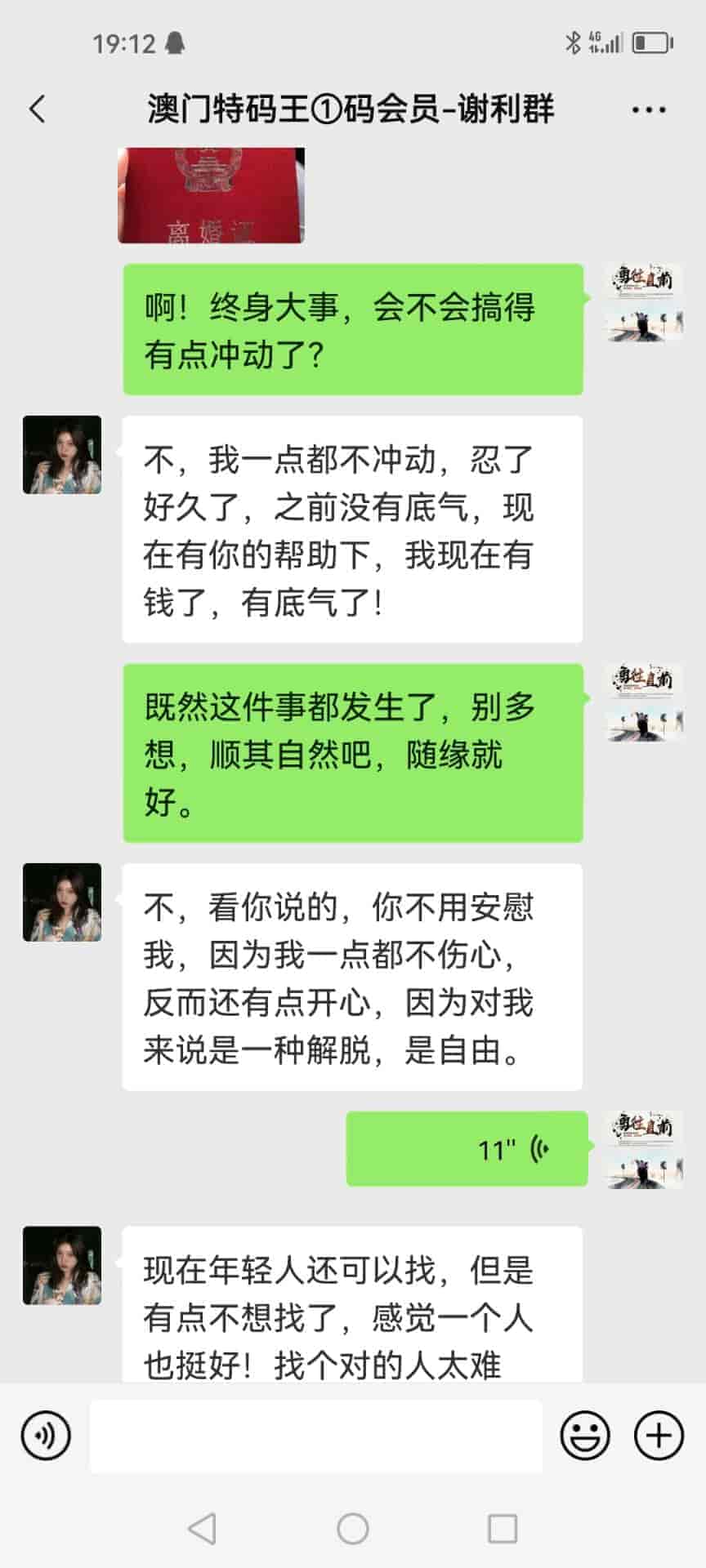706x1568 pixels.
Task: View the contact's avatar beside "不，我一点都不冲动"
Action: point(62,455)
